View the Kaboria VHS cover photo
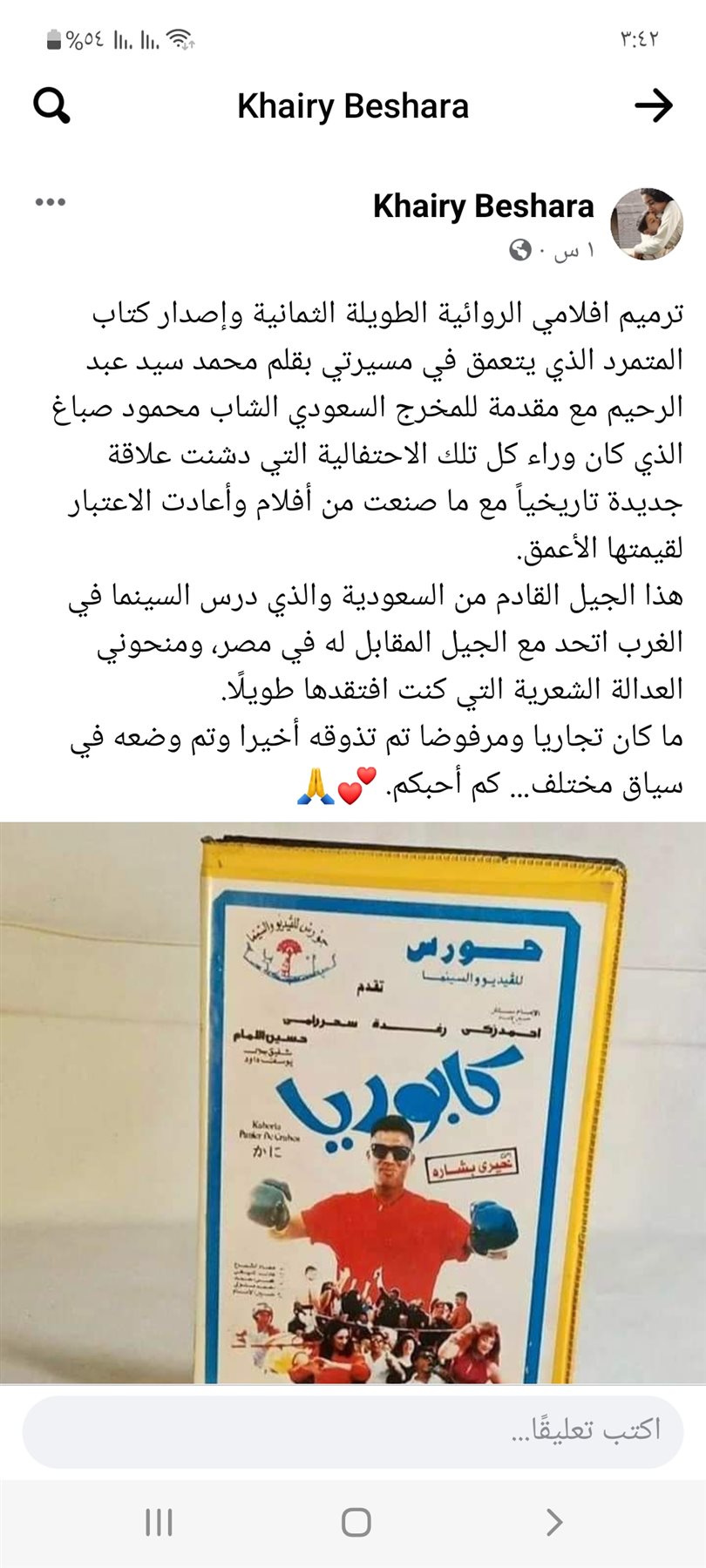 (353, 1102)
